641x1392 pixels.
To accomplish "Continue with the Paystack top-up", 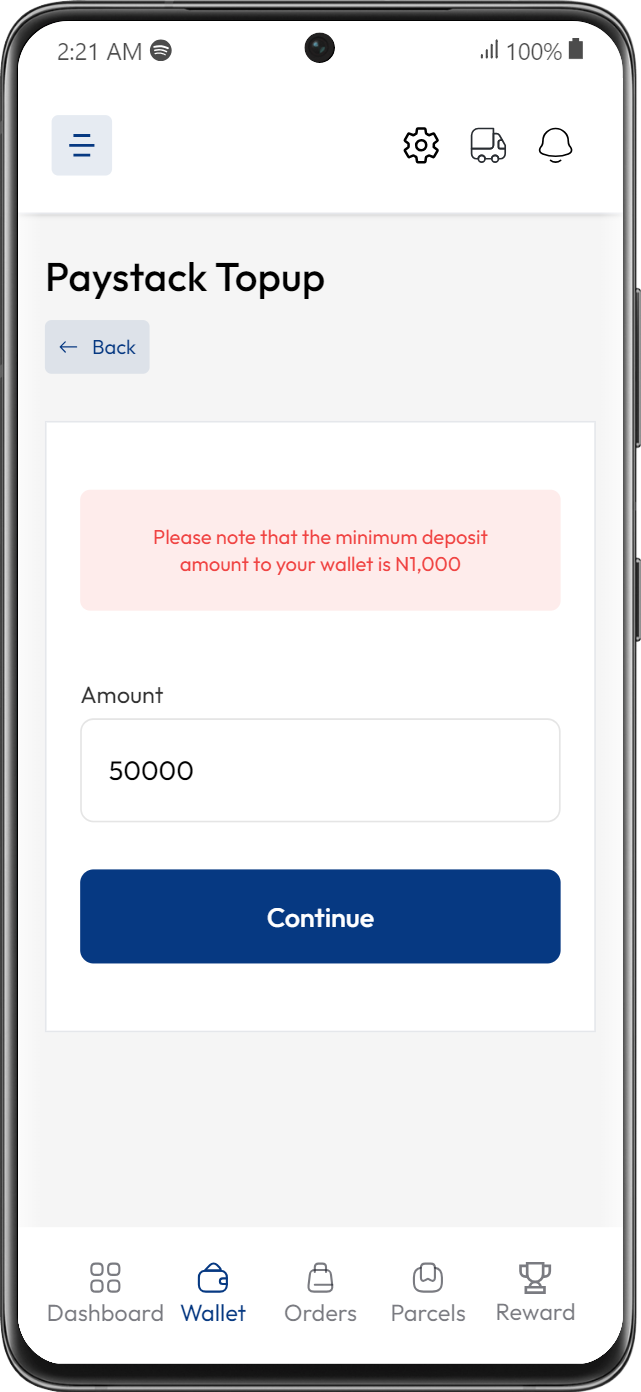I will pyautogui.click(x=320, y=917).
